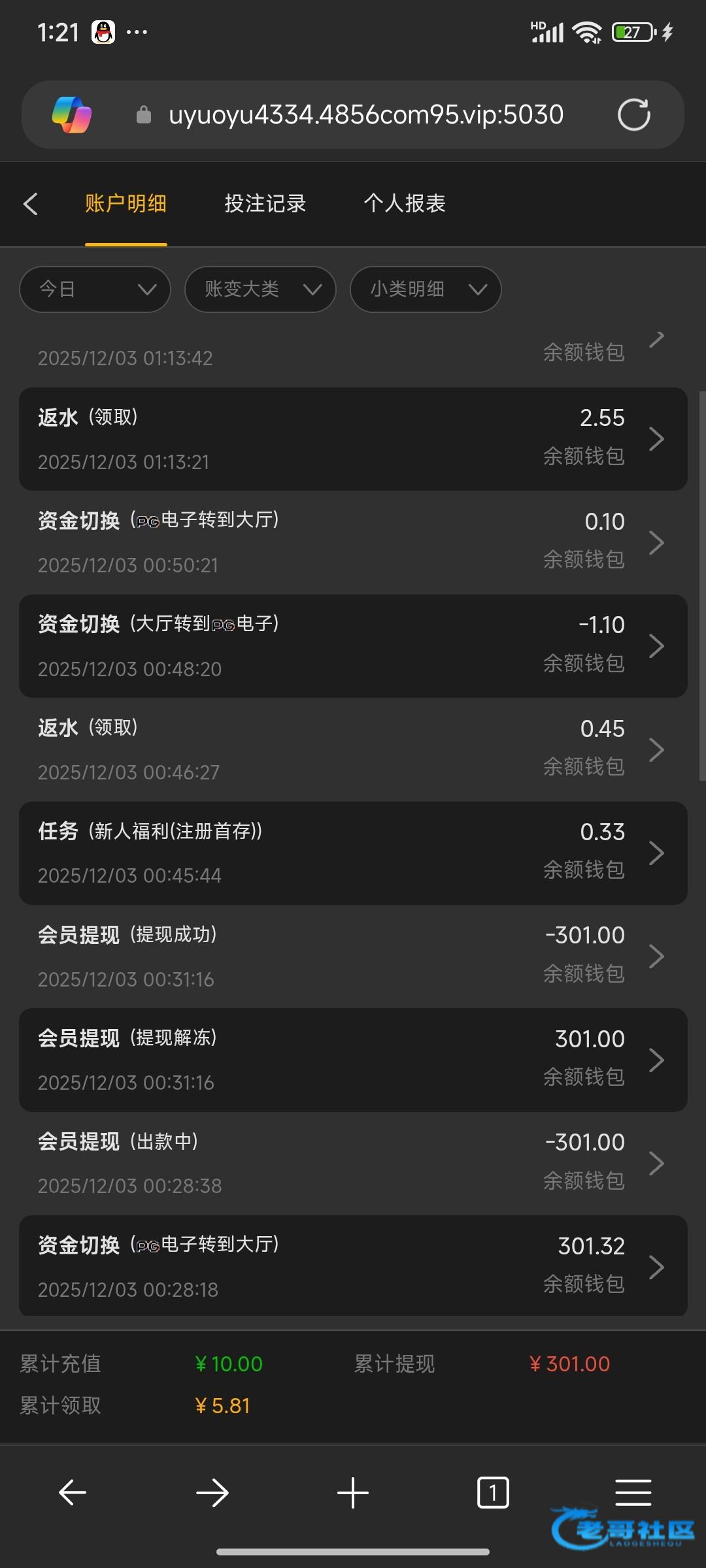This screenshot has height=1568, width=706.
Task: Expand the 账变大类 filter dropdown
Action: pyautogui.click(x=260, y=289)
